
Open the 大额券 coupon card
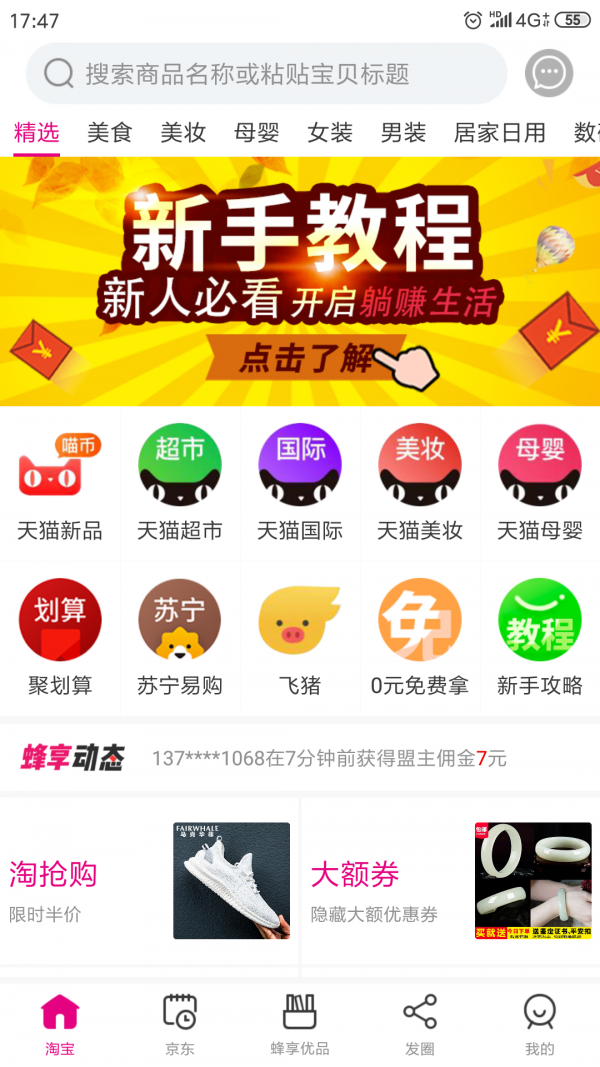450,882
